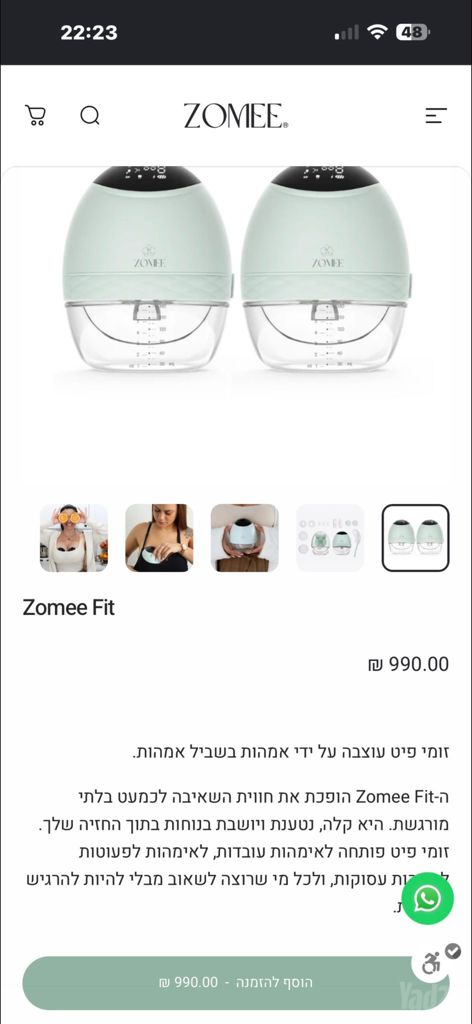Open the WhatsApp chat button
Screen dimensions: 472x1024
click(428, 899)
